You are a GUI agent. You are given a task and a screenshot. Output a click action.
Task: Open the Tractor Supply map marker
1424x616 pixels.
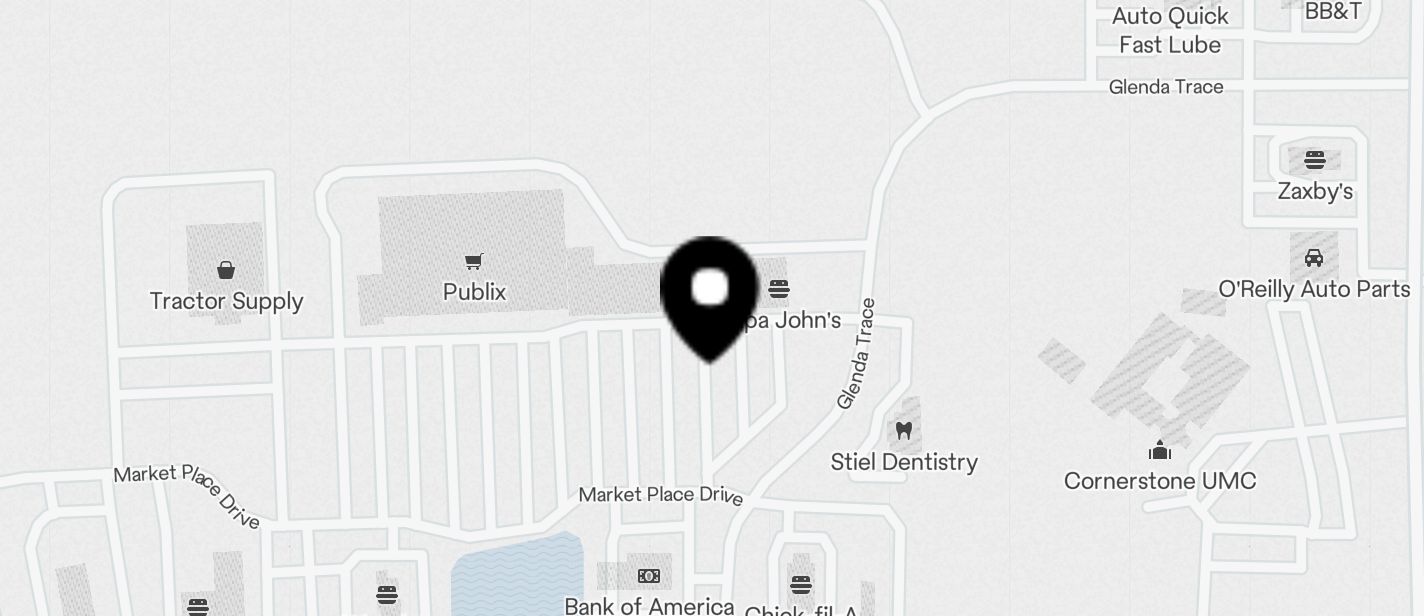pos(226,271)
